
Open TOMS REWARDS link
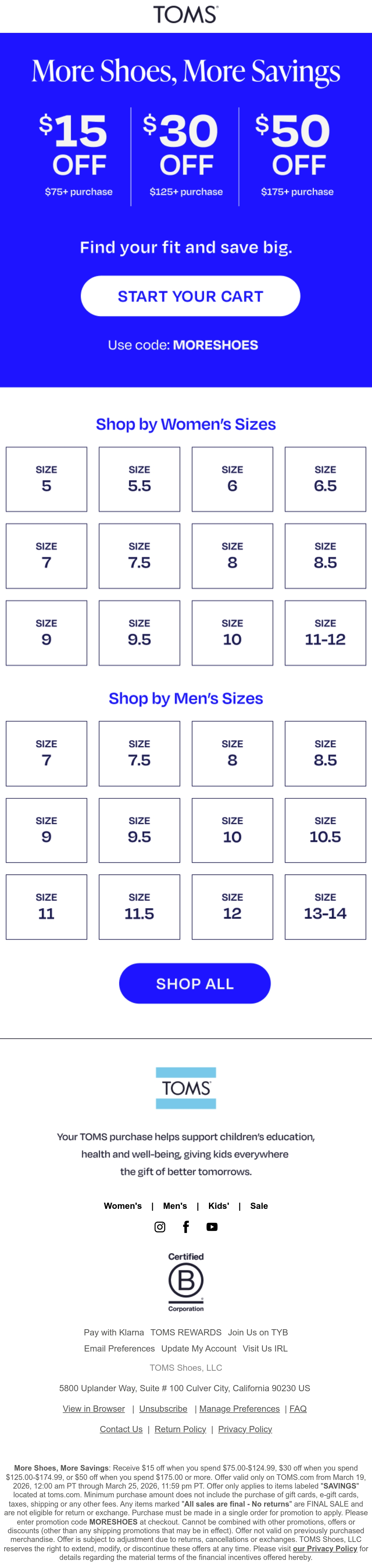186,1332
